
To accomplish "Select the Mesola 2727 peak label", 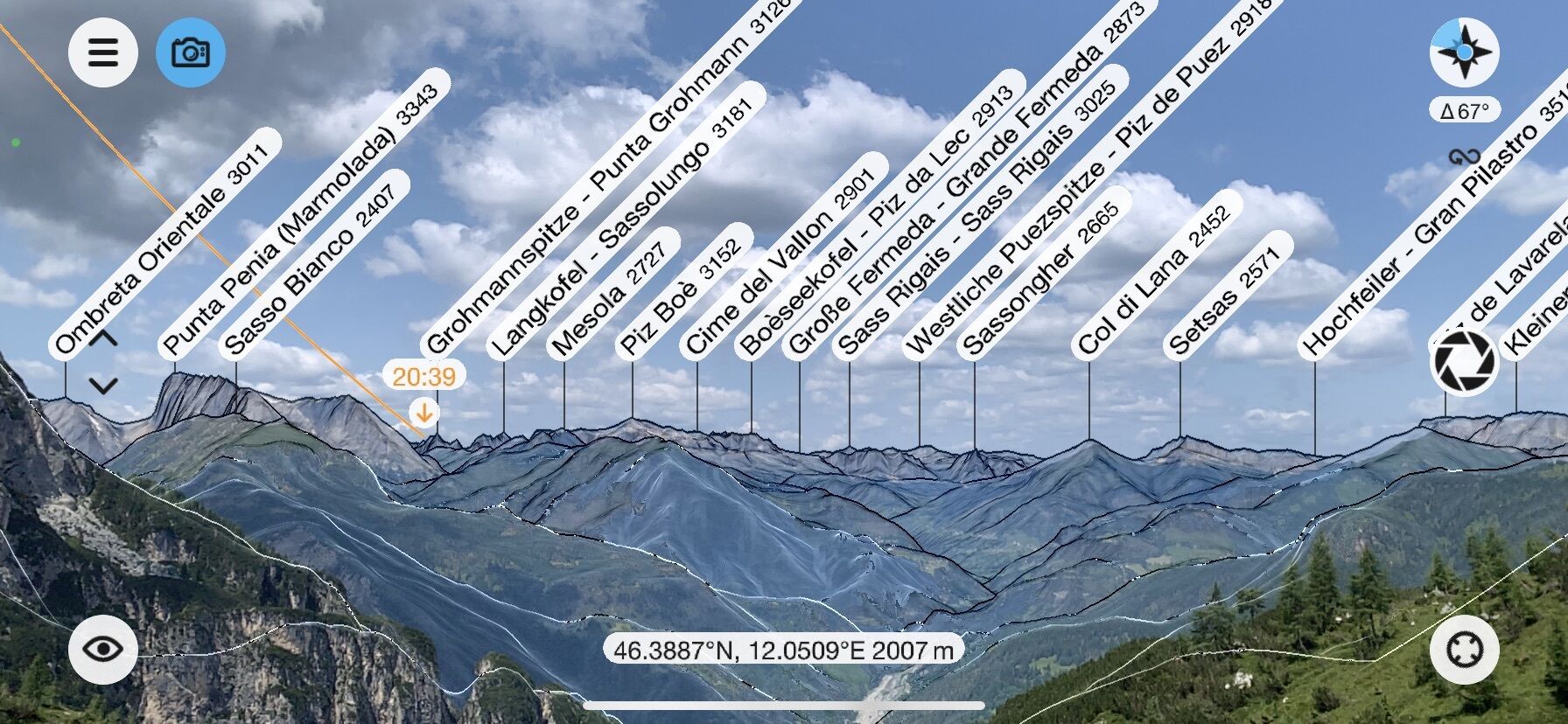I will (x=611, y=295).
